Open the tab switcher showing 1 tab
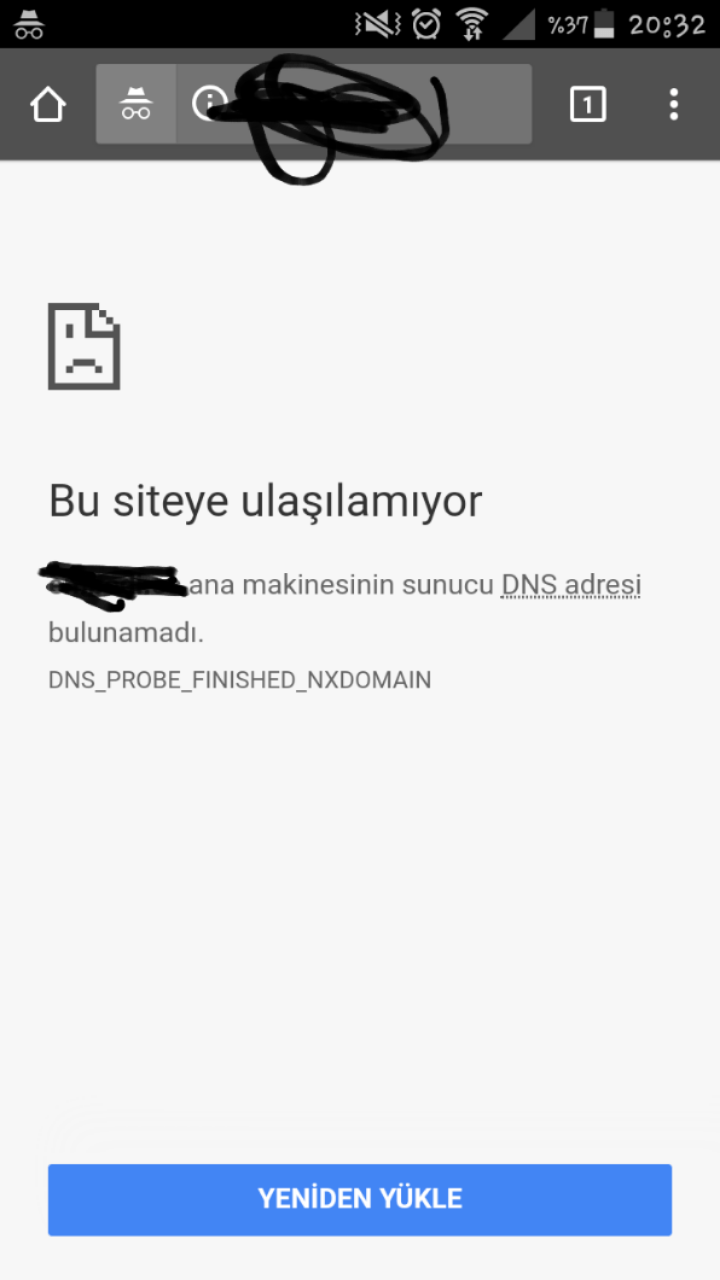This screenshot has width=720, height=1280. tap(588, 104)
